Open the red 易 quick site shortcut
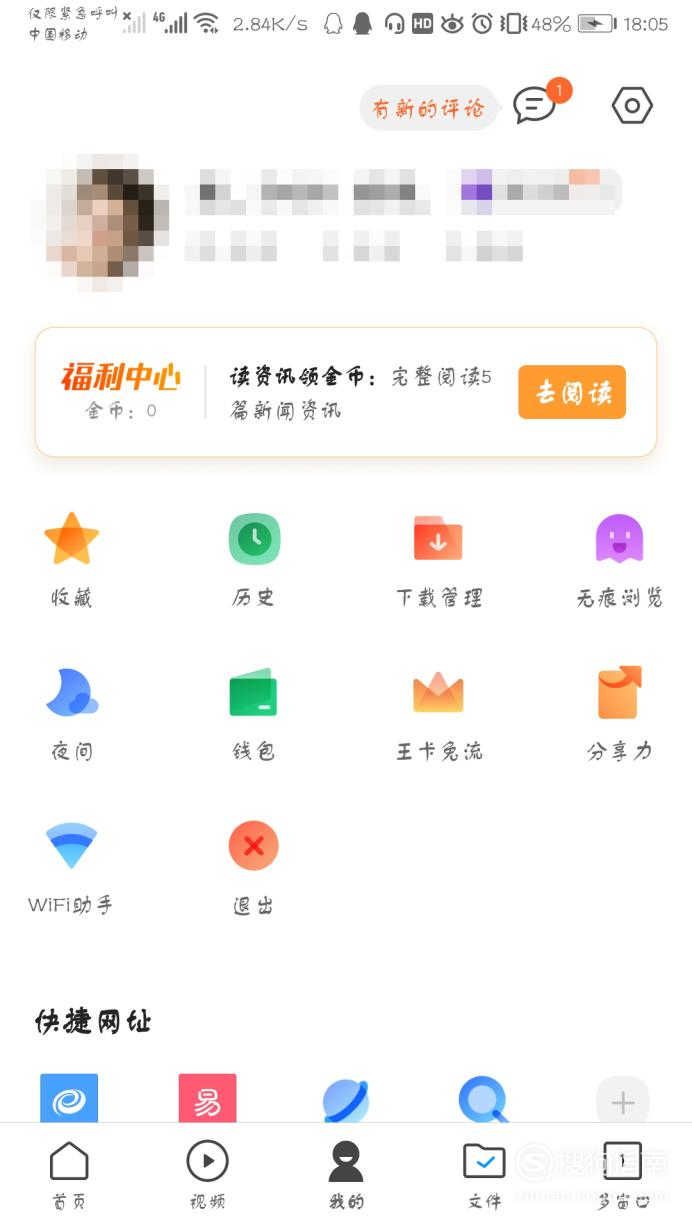692x1230 pixels. tap(207, 1098)
